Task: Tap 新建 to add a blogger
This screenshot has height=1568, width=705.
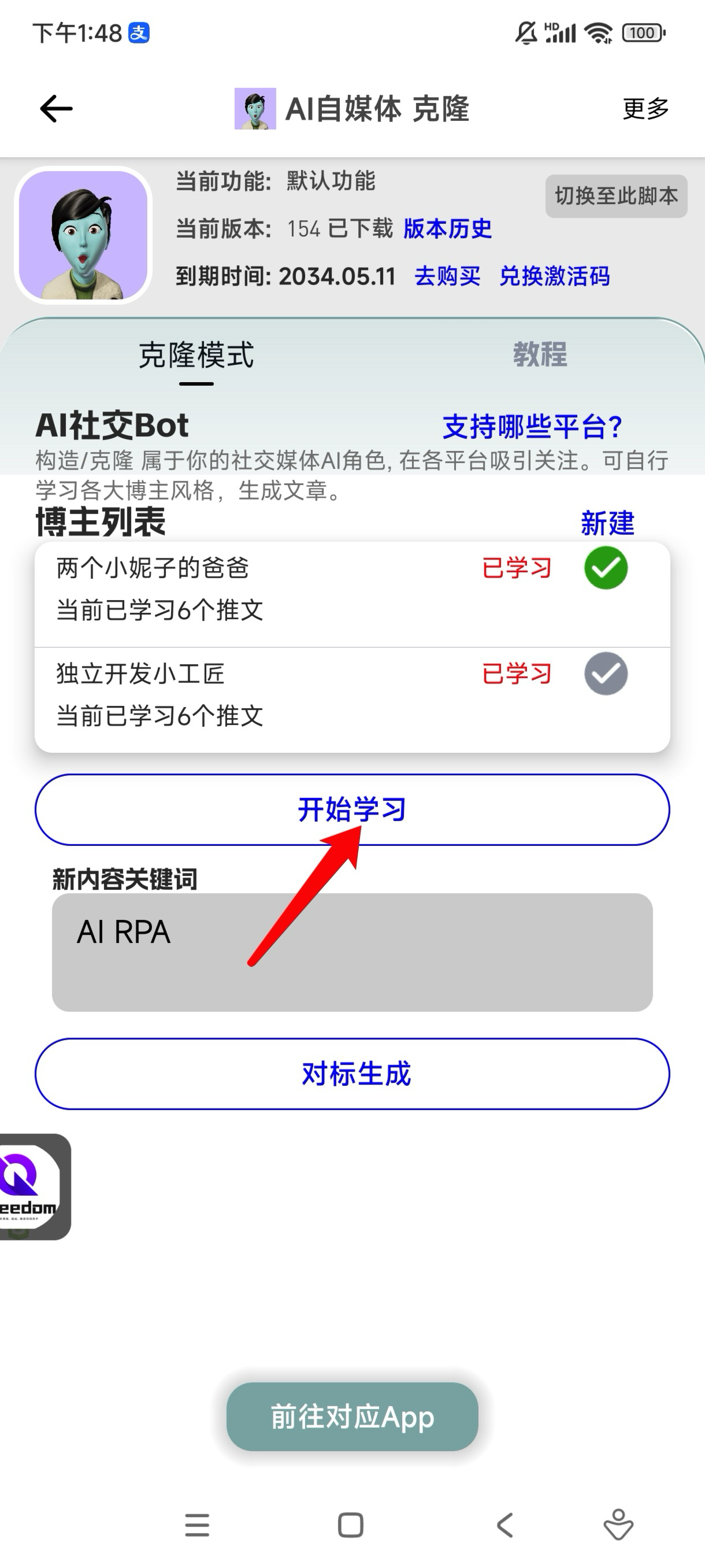Action: click(x=607, y=523)
